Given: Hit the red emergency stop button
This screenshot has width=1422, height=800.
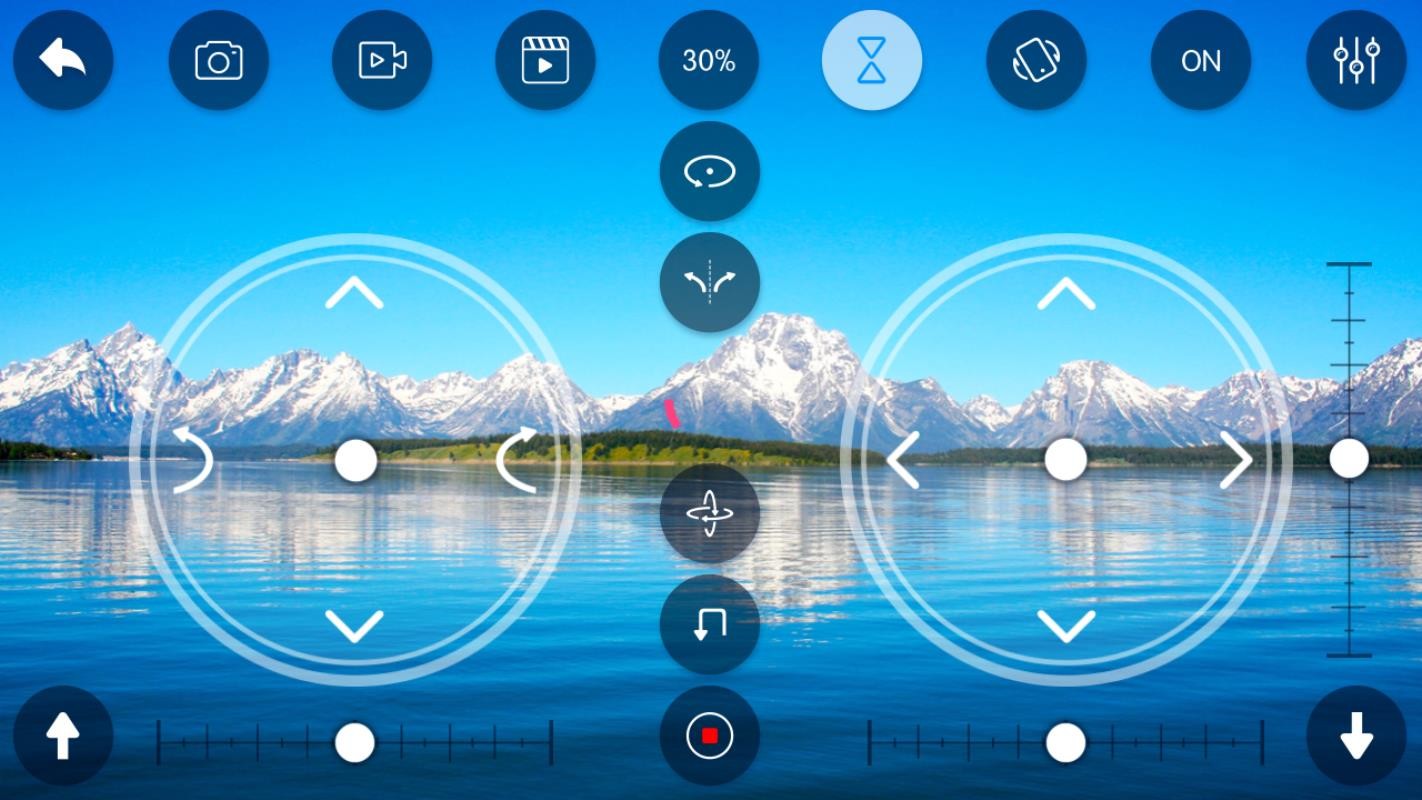Looking at the screenshot, I should 709,736.
